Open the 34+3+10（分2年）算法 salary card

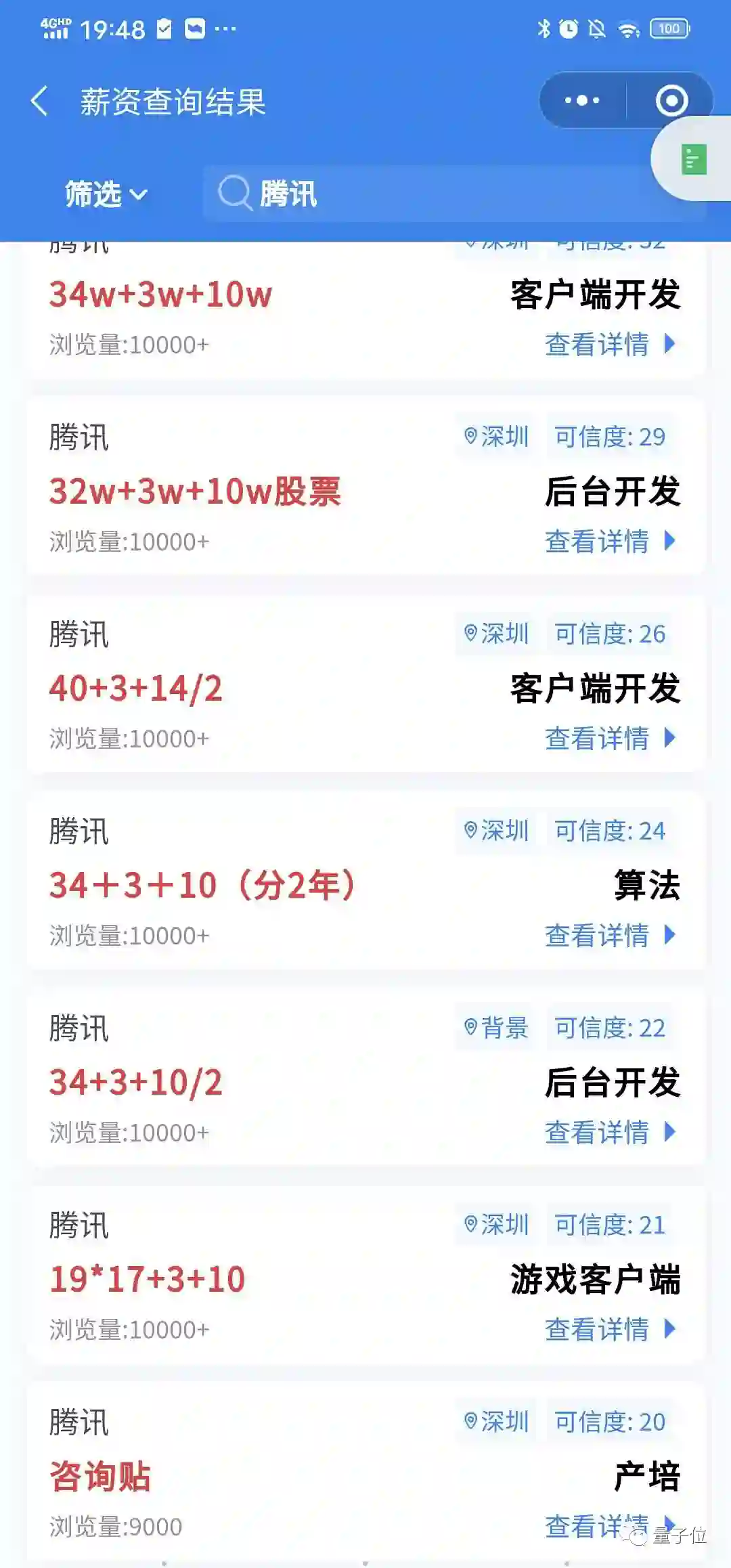click(x=365, y=881)
